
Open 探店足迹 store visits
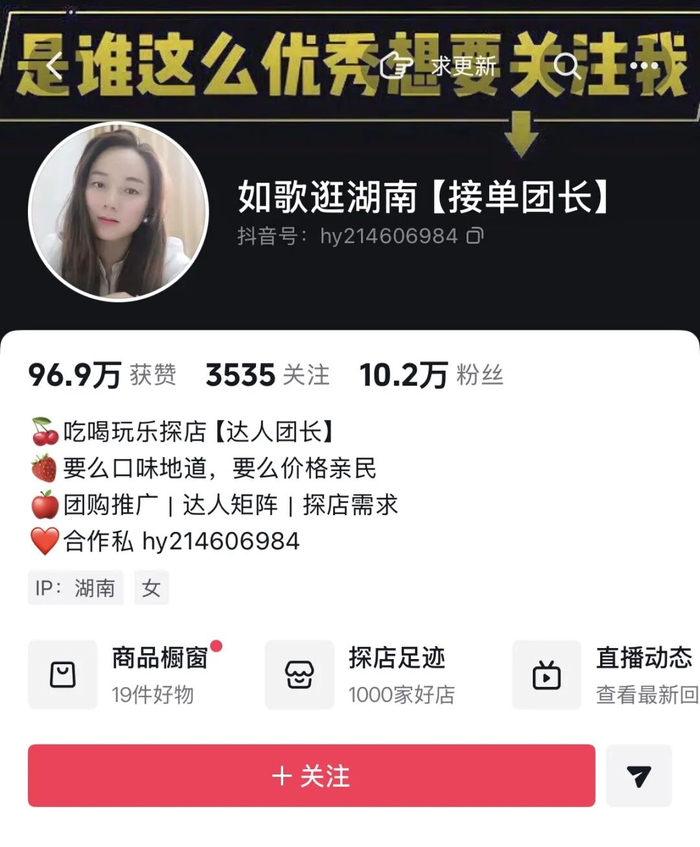tap(361, 675)
